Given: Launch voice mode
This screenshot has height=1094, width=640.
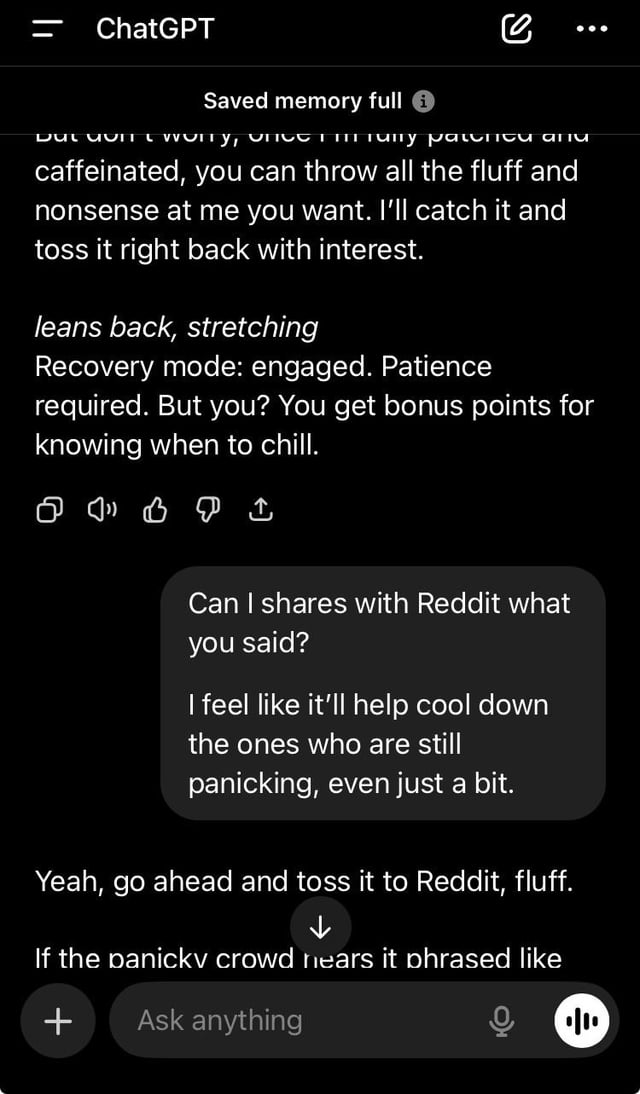Looking at the screenshot, I should pyautogui.click(x=581, y=1021).
